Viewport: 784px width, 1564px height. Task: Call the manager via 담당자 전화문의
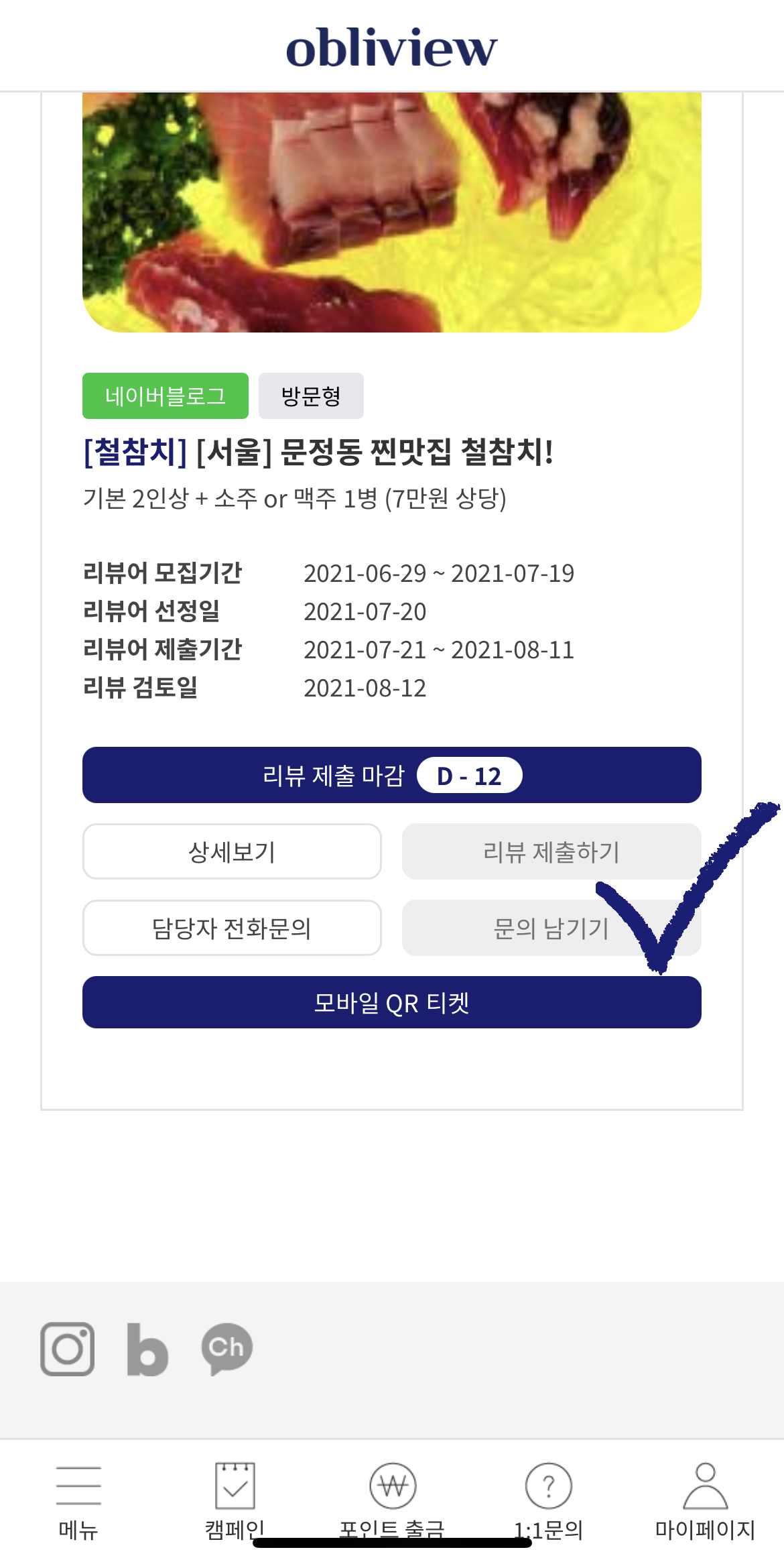click(x=232, y=928)
